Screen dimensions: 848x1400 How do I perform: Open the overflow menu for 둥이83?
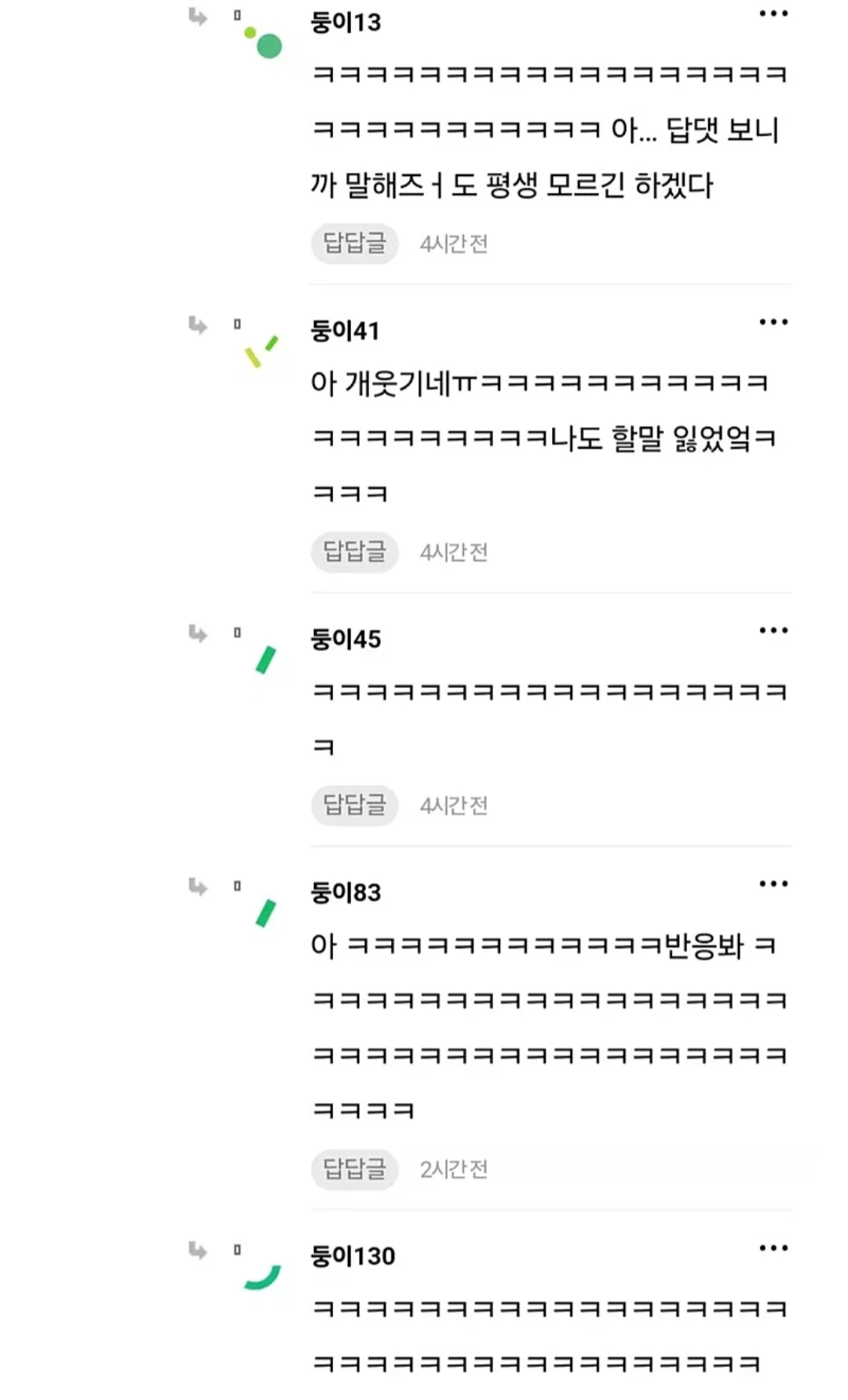click(x=773, y=885)
